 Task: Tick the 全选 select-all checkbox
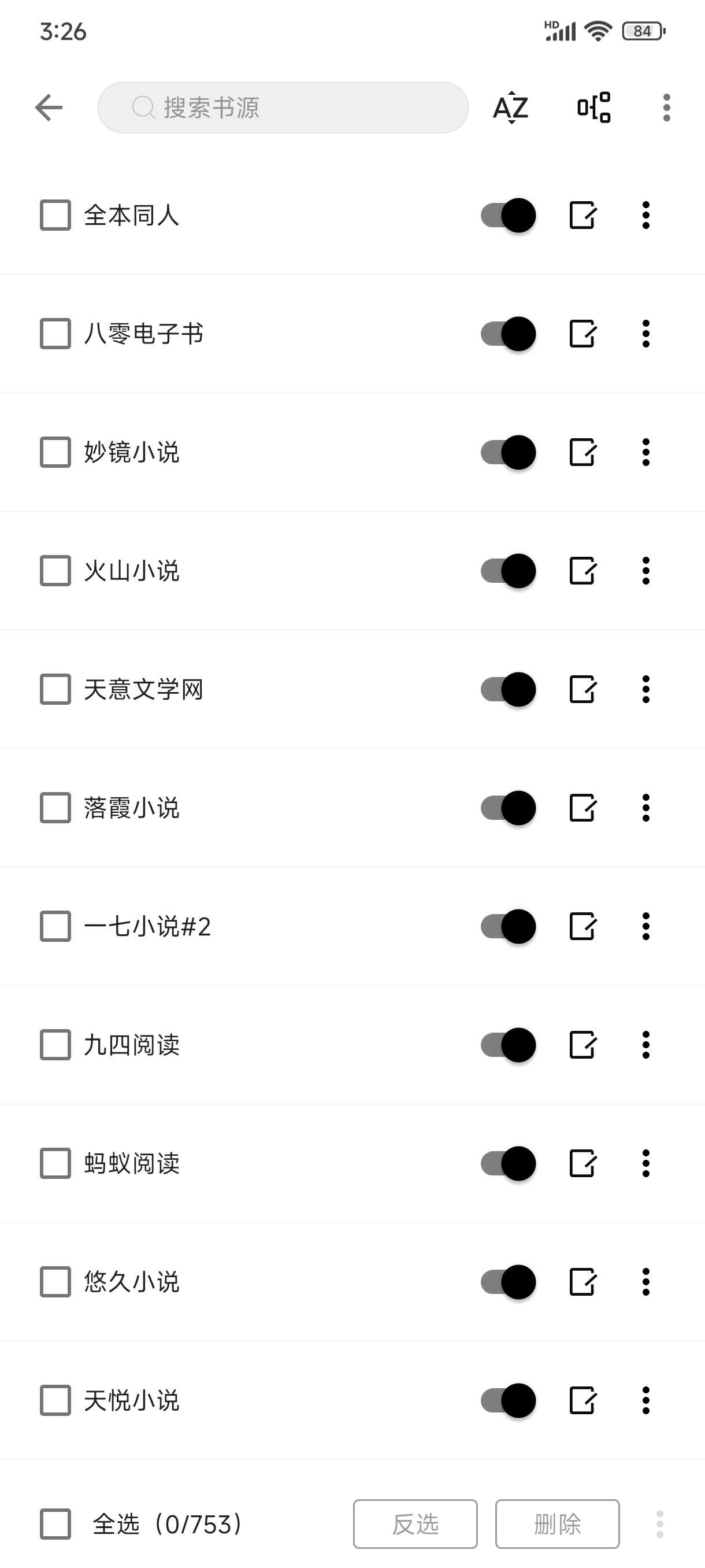(55, 1523)
